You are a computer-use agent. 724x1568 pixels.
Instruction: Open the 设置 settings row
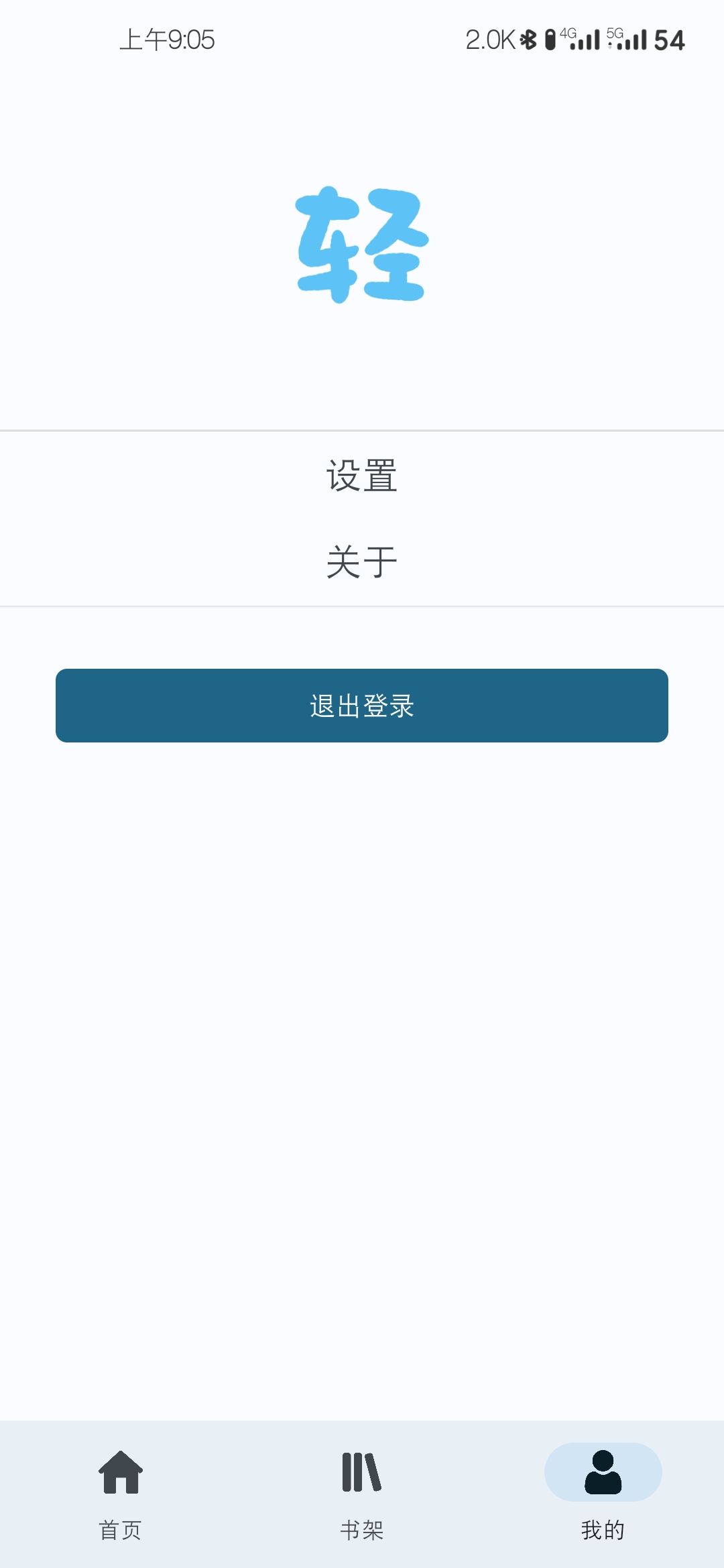click(x=362, y=476)
